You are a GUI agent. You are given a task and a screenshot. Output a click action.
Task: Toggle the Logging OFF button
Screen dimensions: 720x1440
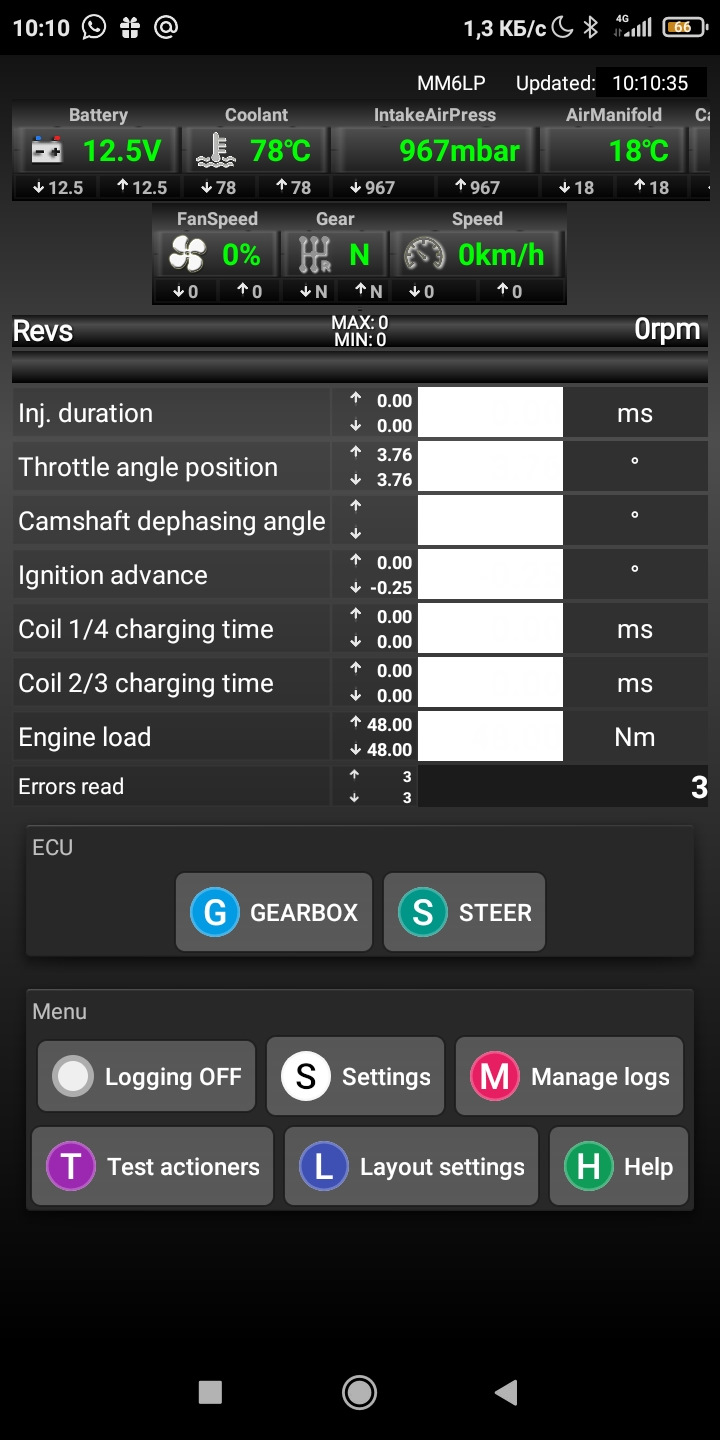point(147,1076)
